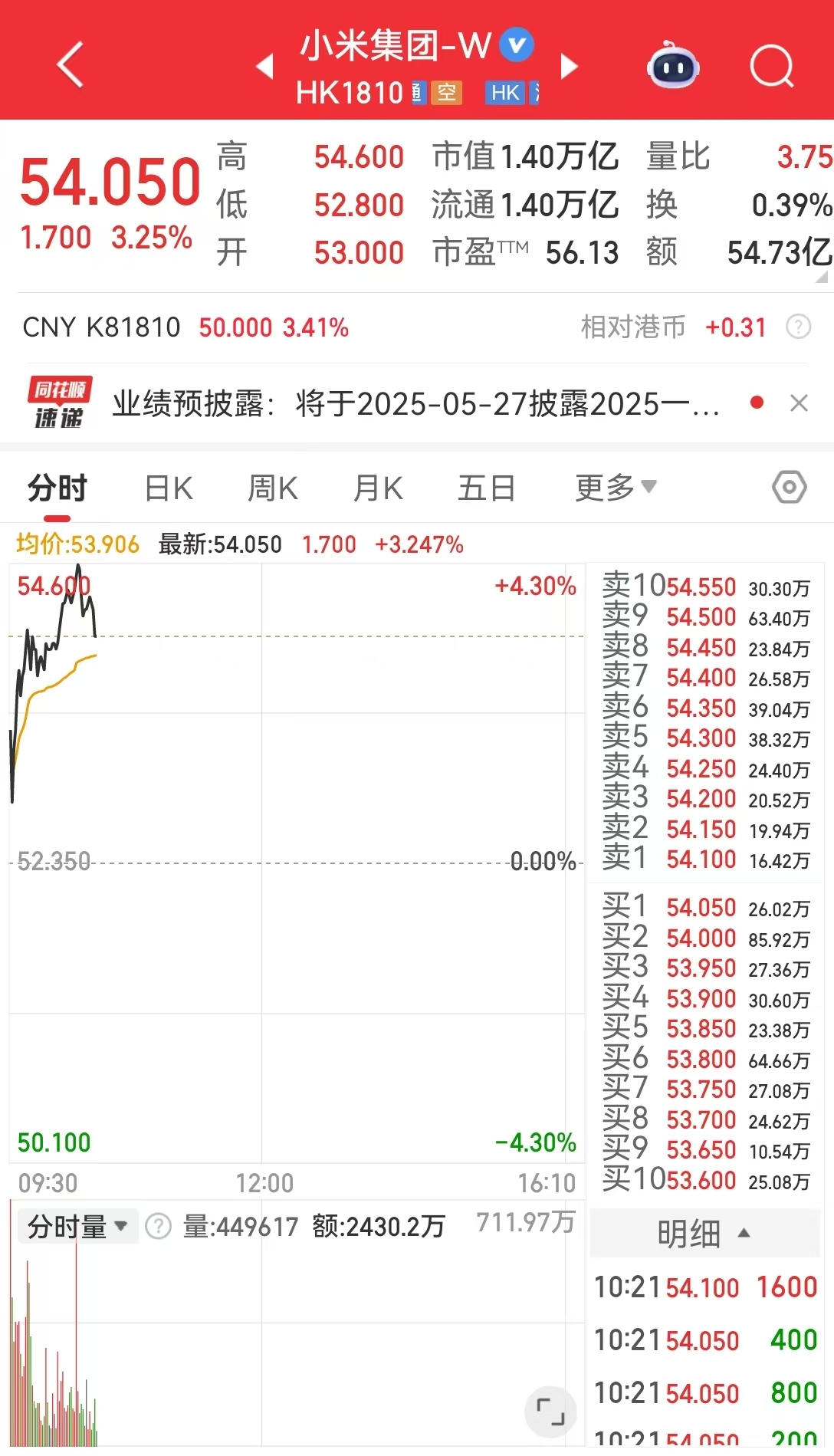The image size is (834, 1456).
Task: Show help for 相对港币
Action: (x=798, y=327)
